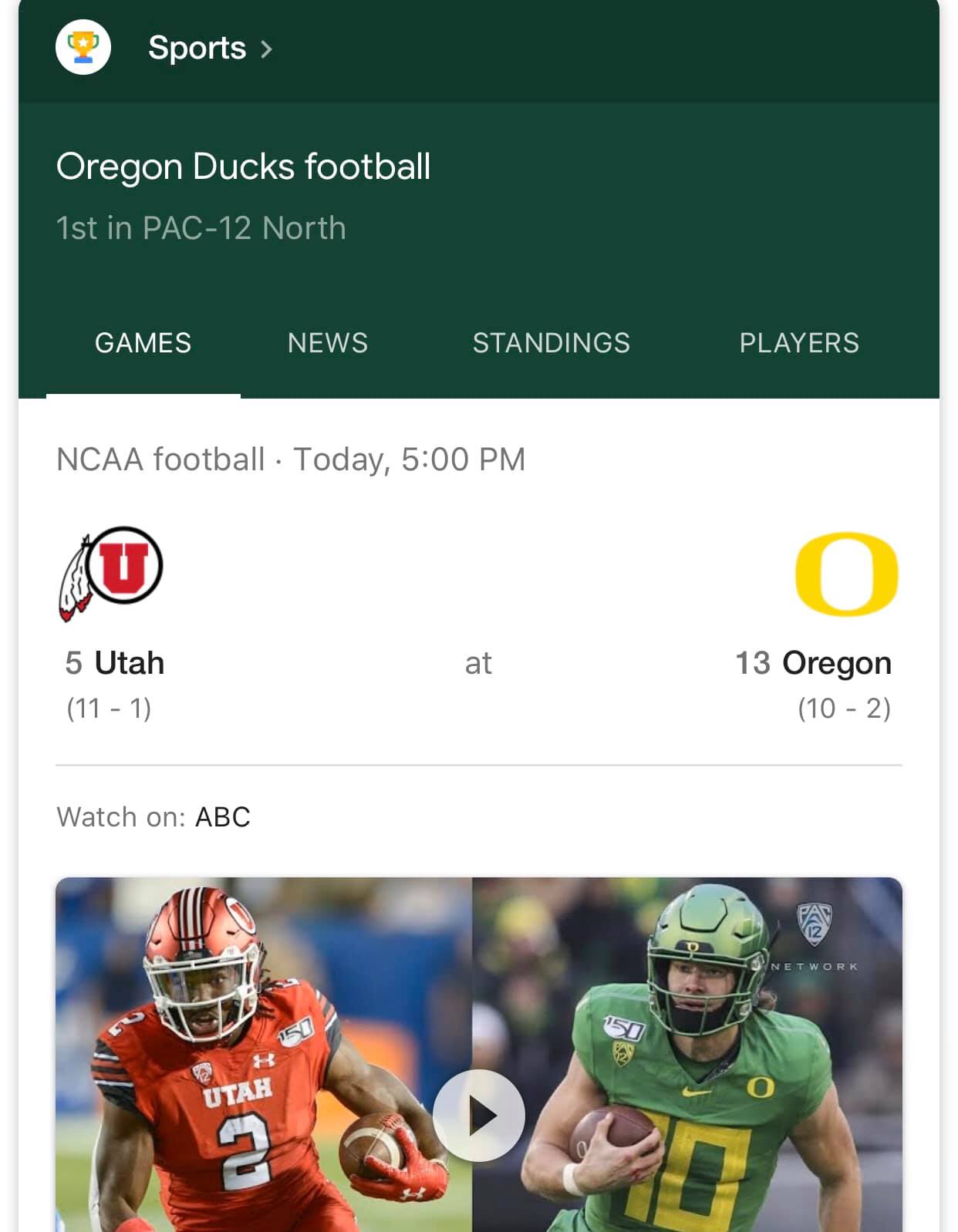Open the Standings tab
958x1232 pixels.
point(551,343)
